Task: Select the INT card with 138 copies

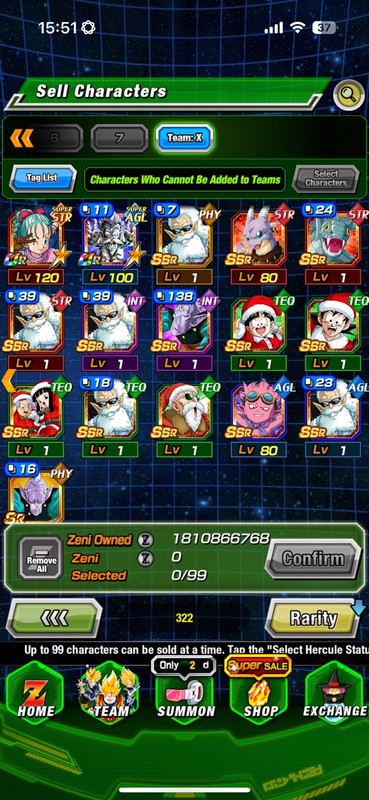Action: (184, 331)
